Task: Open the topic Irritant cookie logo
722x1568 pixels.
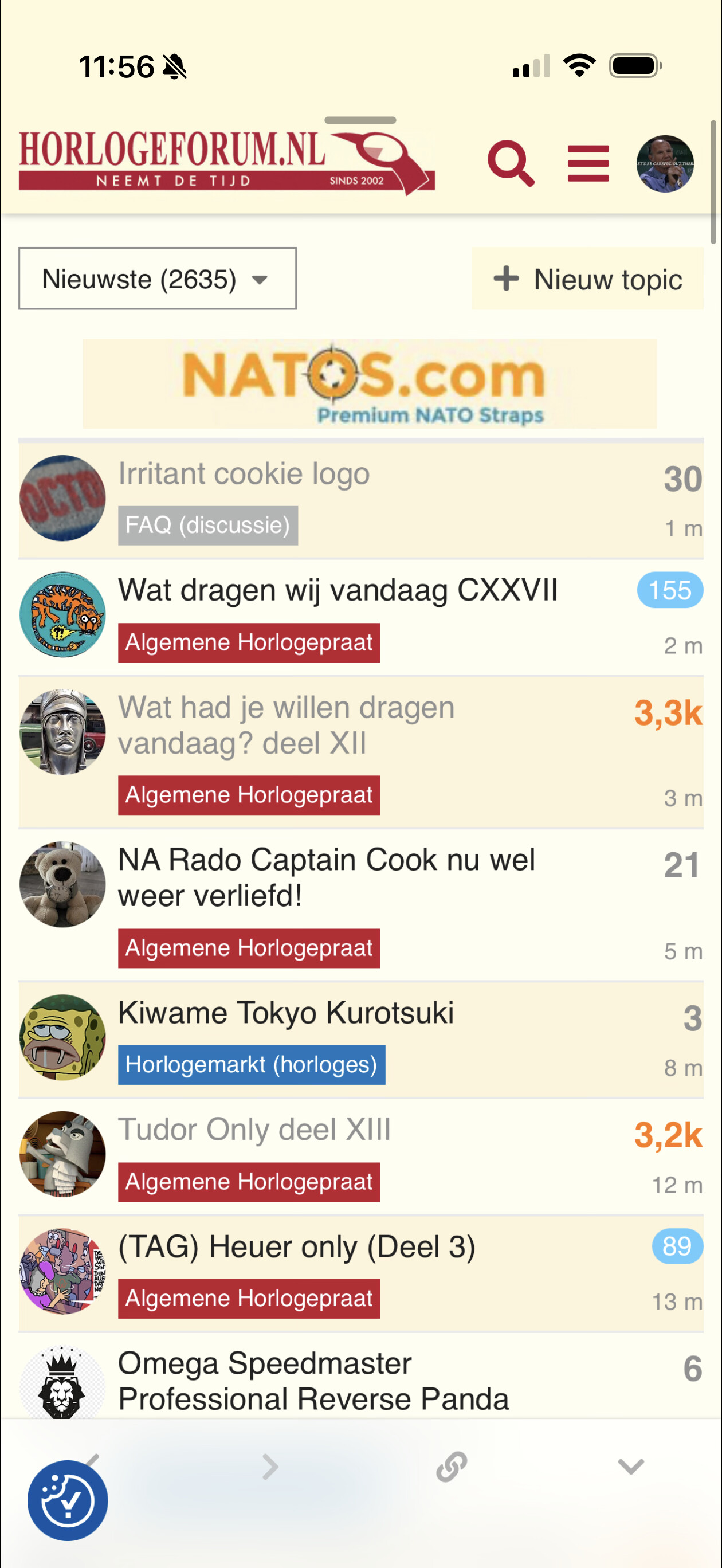Action: click(x=244, y=474)
